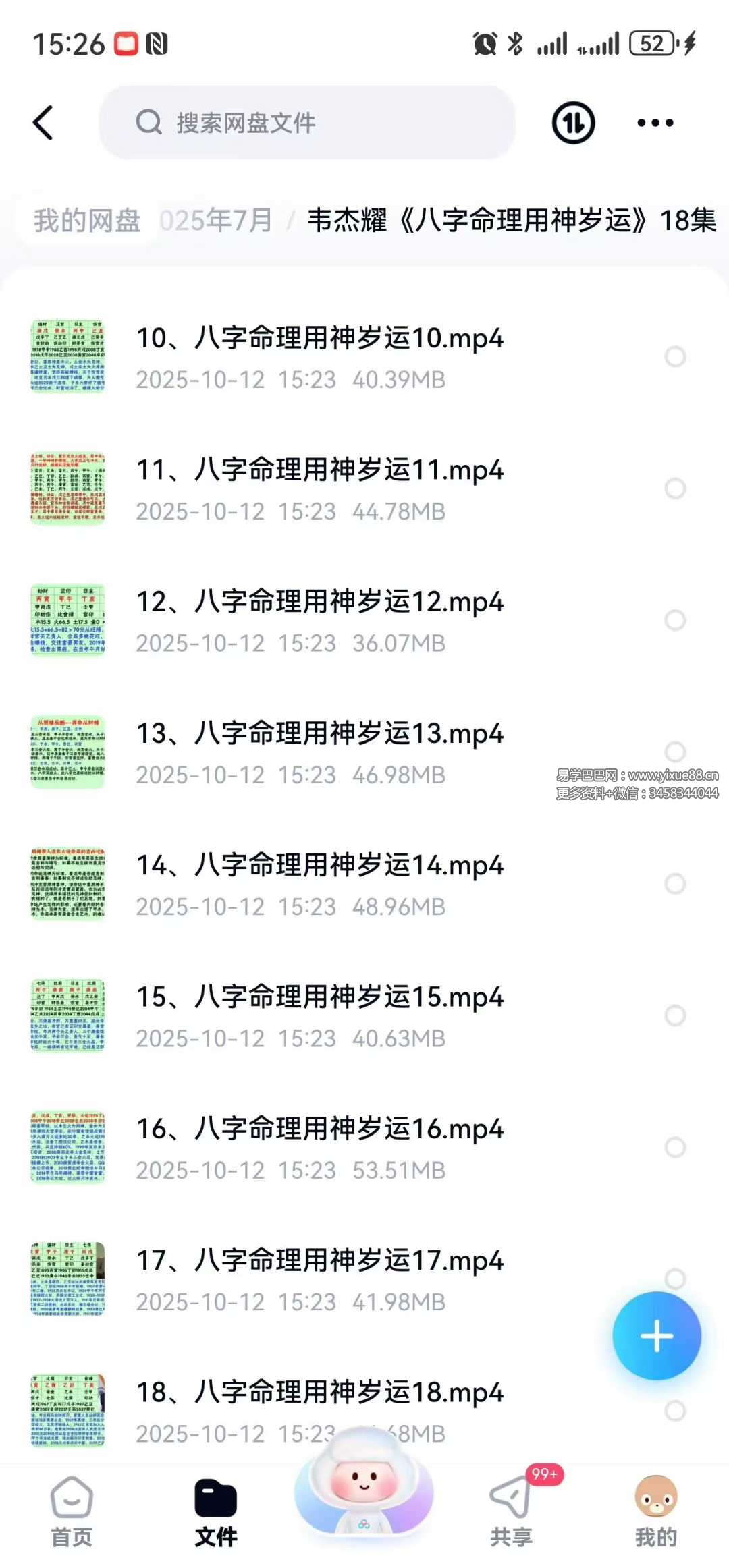Open the transfer list icon
The width and height of the screenshot is (729, 1568).
[573, 123]
